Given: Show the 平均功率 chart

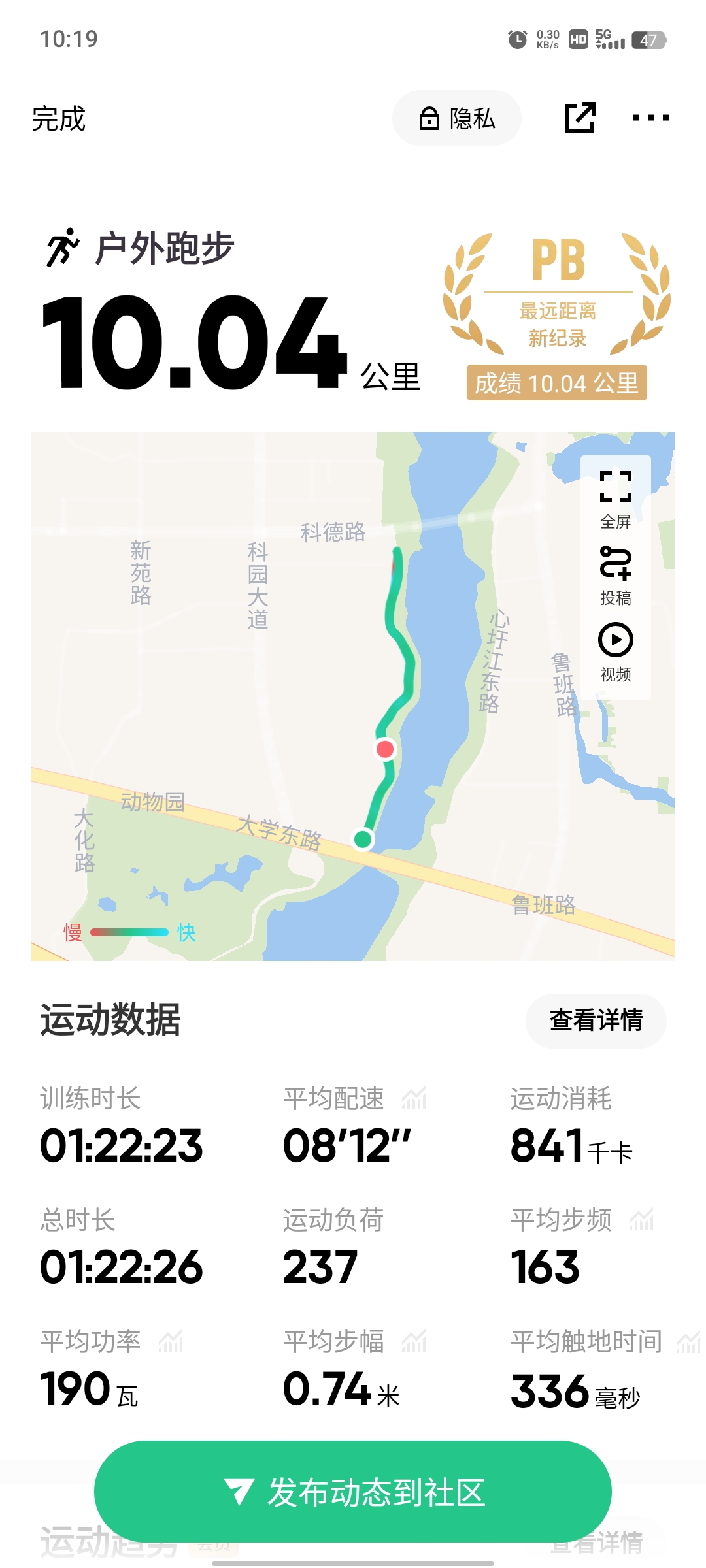Looking at the screenshot, I should click(171, 1342).
